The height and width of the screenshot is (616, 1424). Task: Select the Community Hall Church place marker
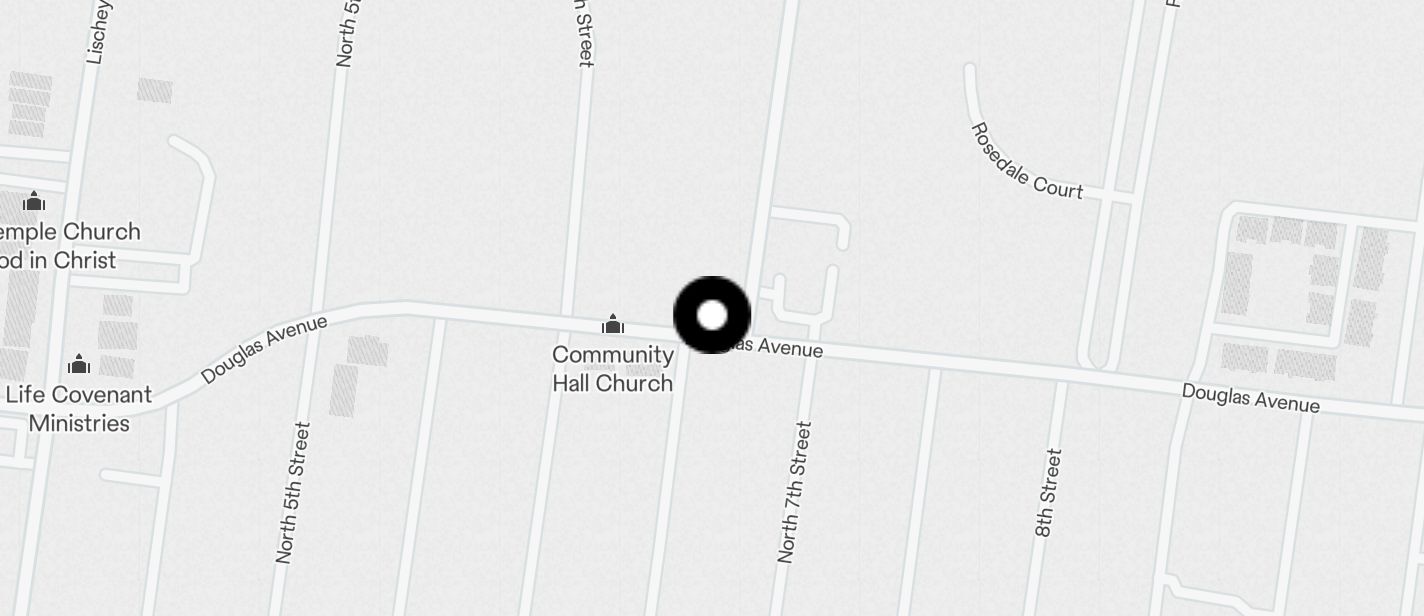tap(613, 325)
